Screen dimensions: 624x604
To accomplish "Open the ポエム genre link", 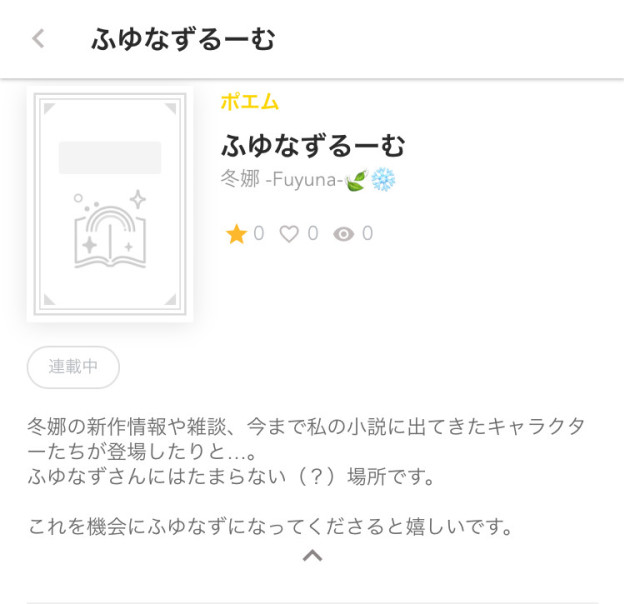I will pos(249,102).
